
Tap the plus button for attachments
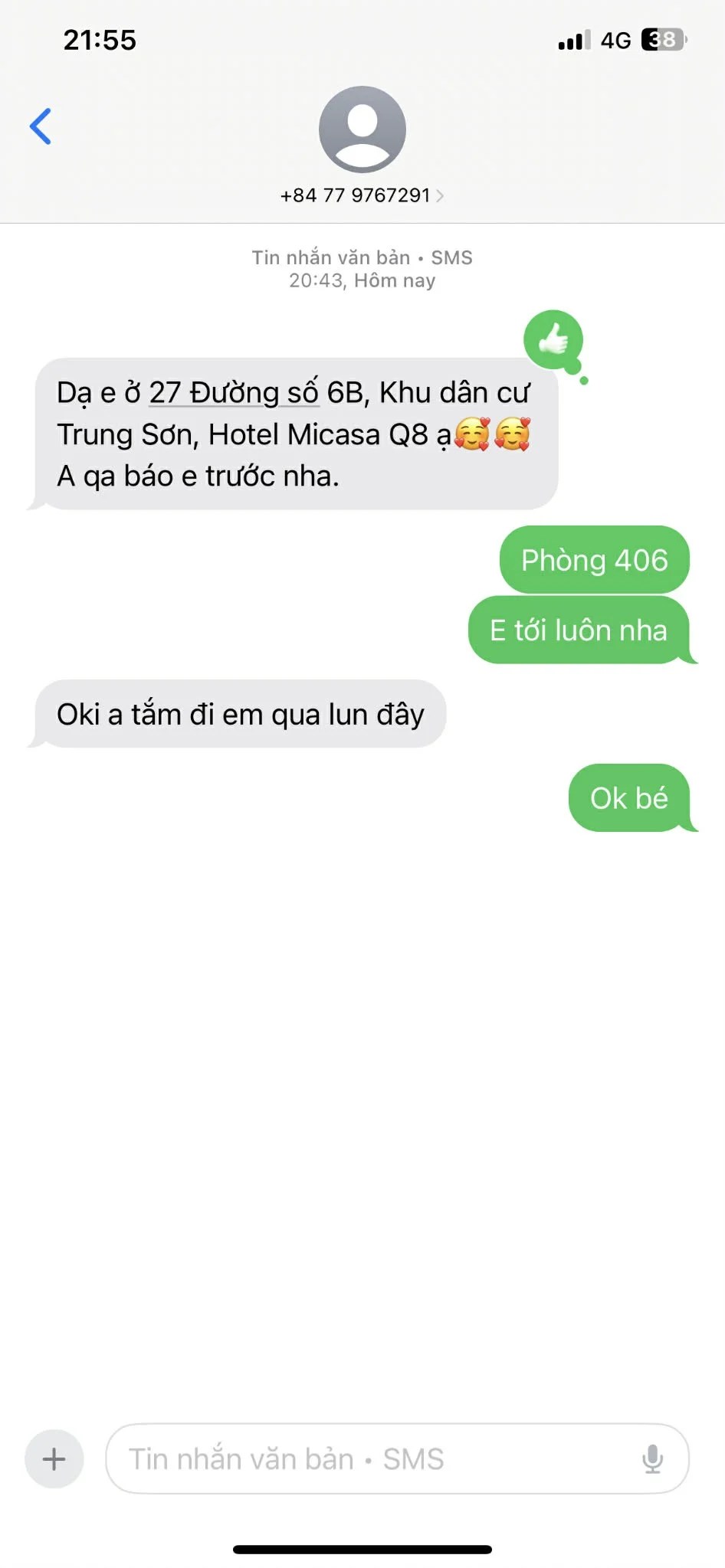tap(54, 1458)
